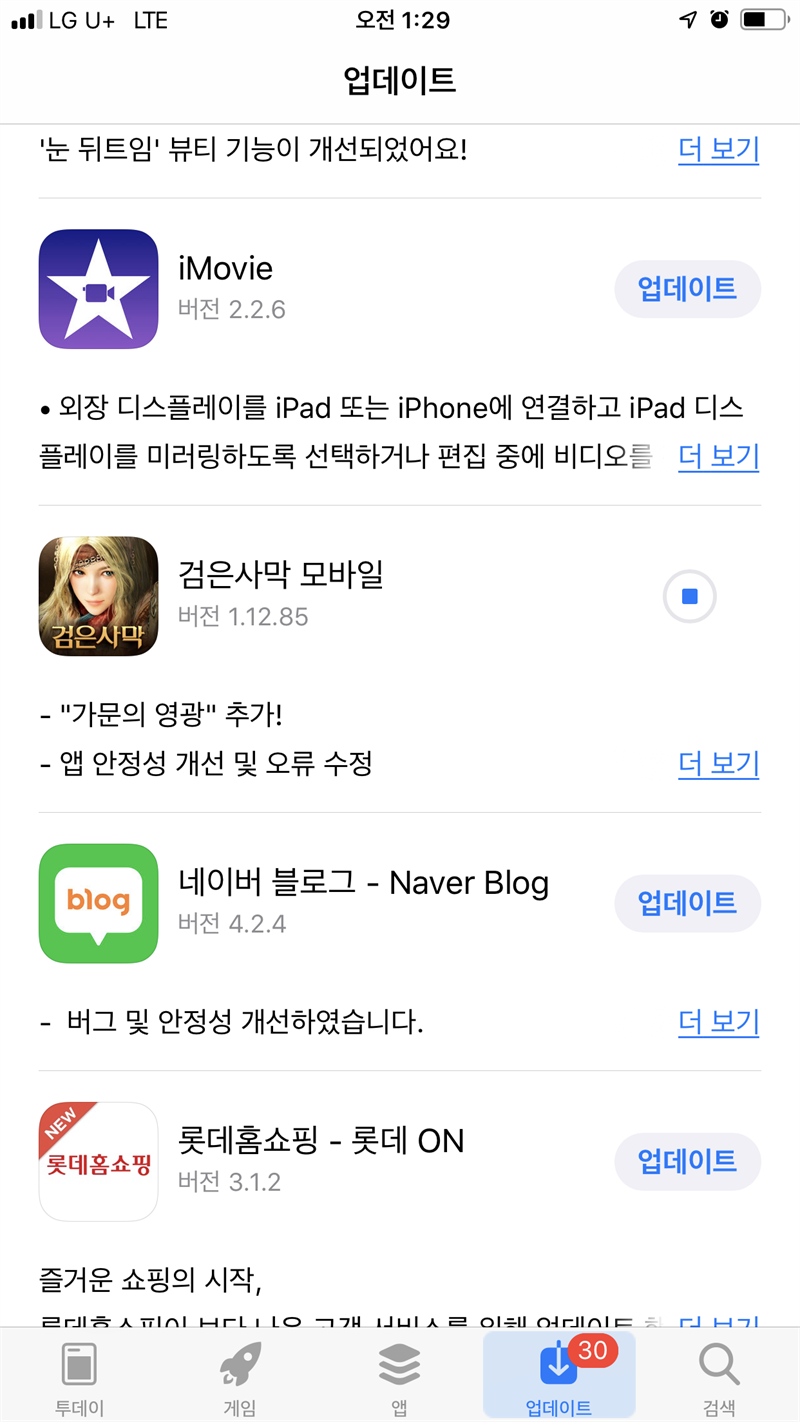
Task: Update the iMovie app
Action: coord(687,290)
